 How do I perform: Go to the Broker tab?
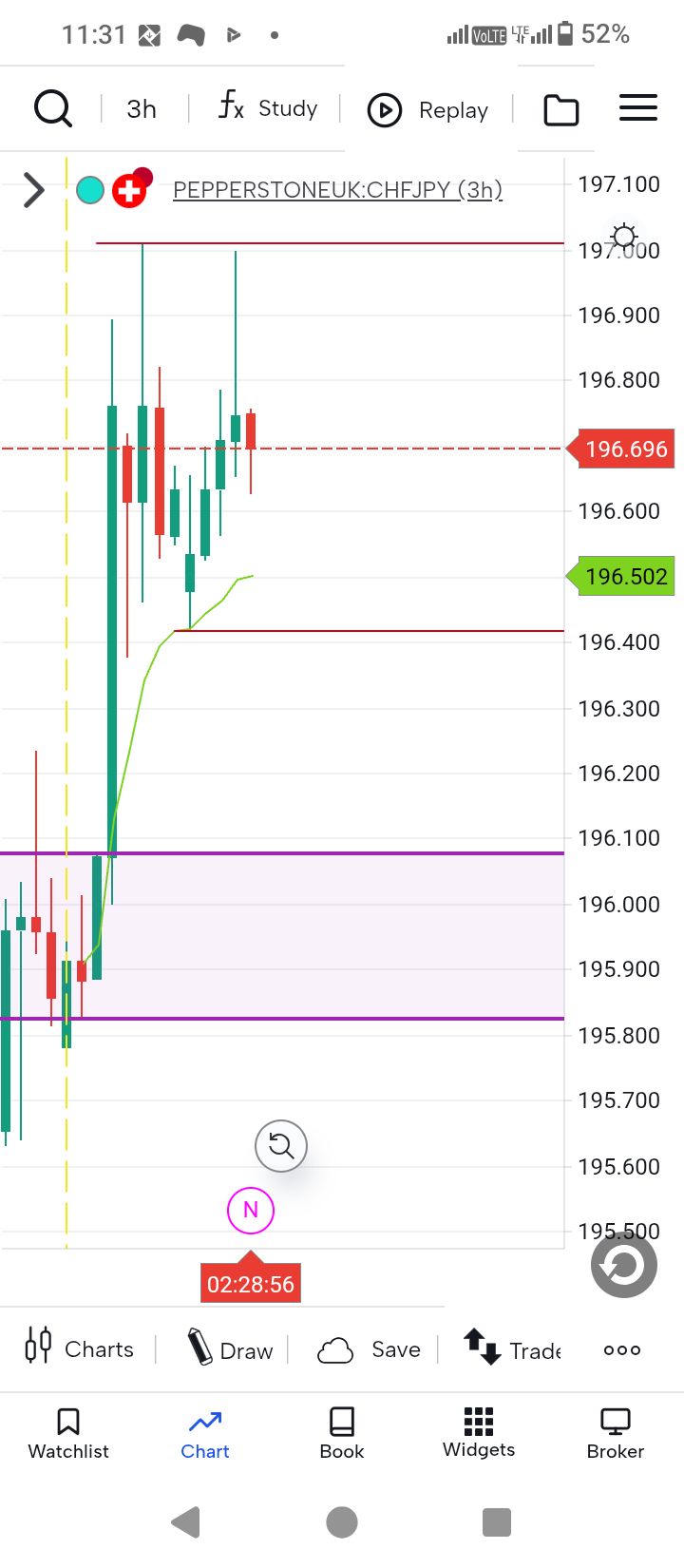(x=616, y=1433)
